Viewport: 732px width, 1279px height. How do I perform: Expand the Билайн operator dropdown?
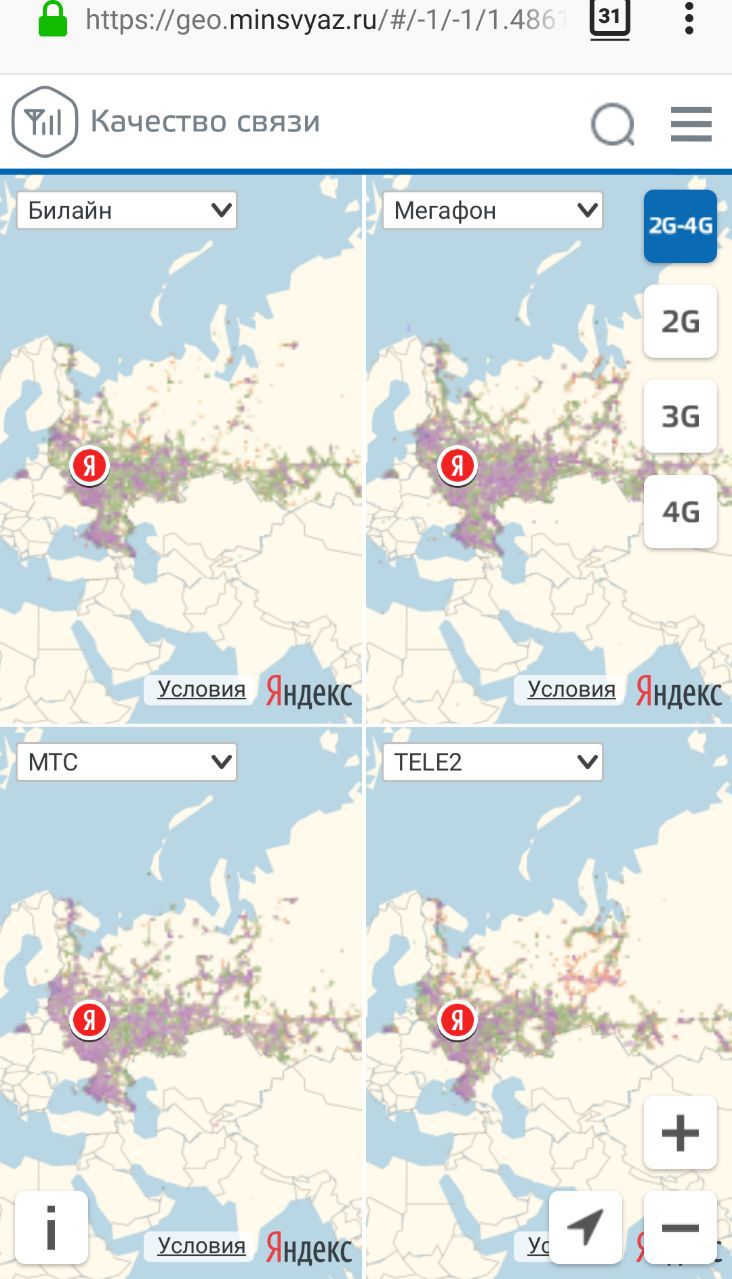[127, 210]
